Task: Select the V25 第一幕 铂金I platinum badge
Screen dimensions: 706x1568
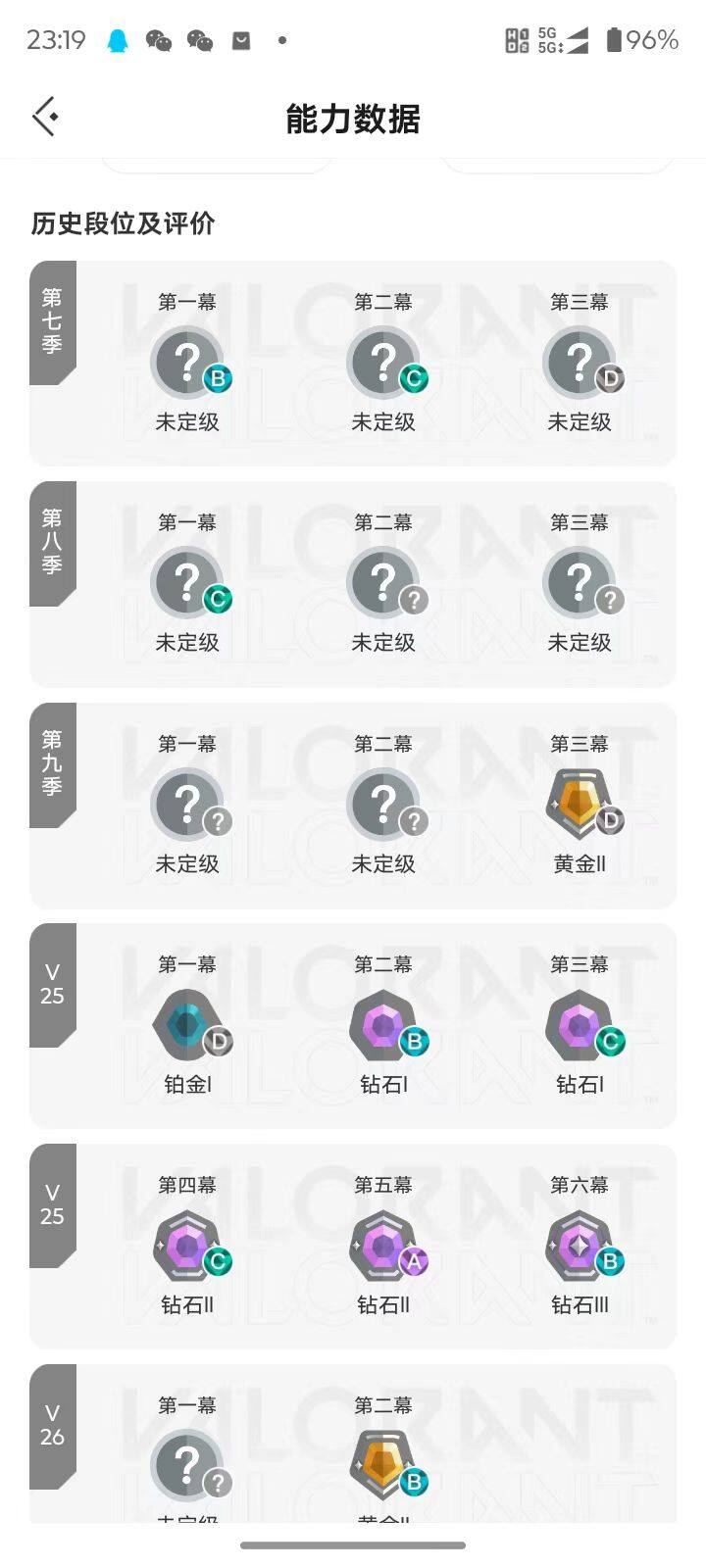Action: pyautogui.click(x=188, y=1022)
